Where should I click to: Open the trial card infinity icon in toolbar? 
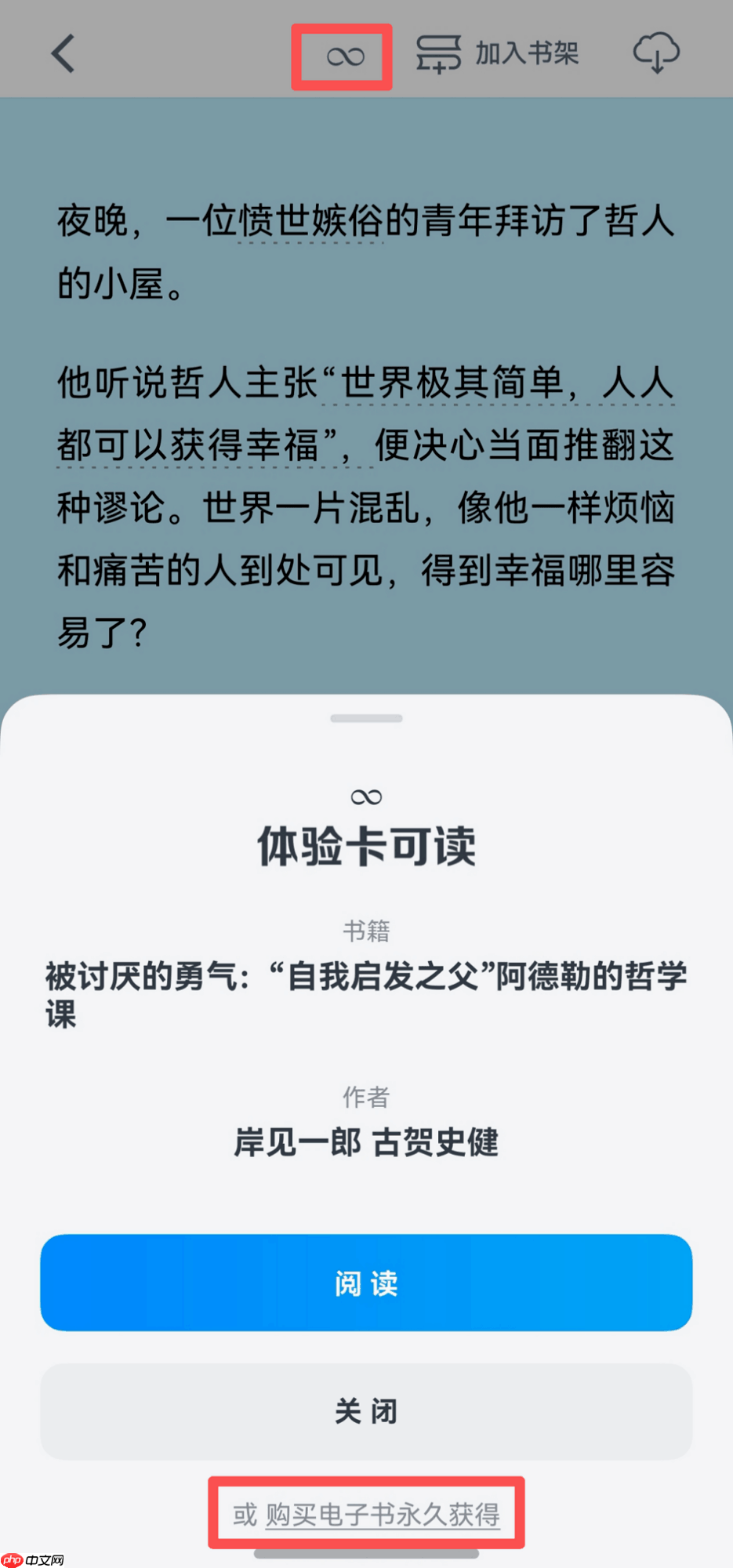[342, 55]
